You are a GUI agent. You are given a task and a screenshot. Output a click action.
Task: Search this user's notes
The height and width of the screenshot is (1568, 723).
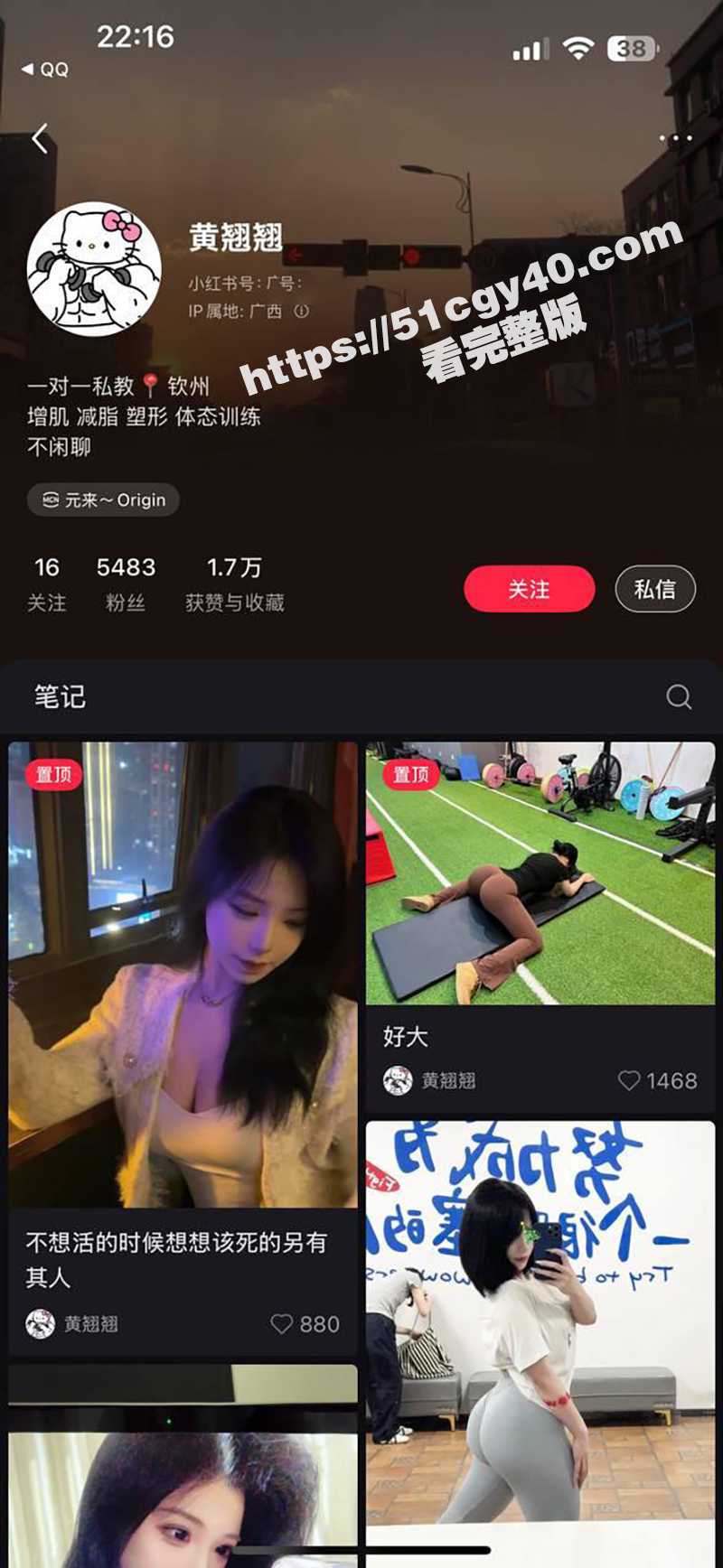679,696
